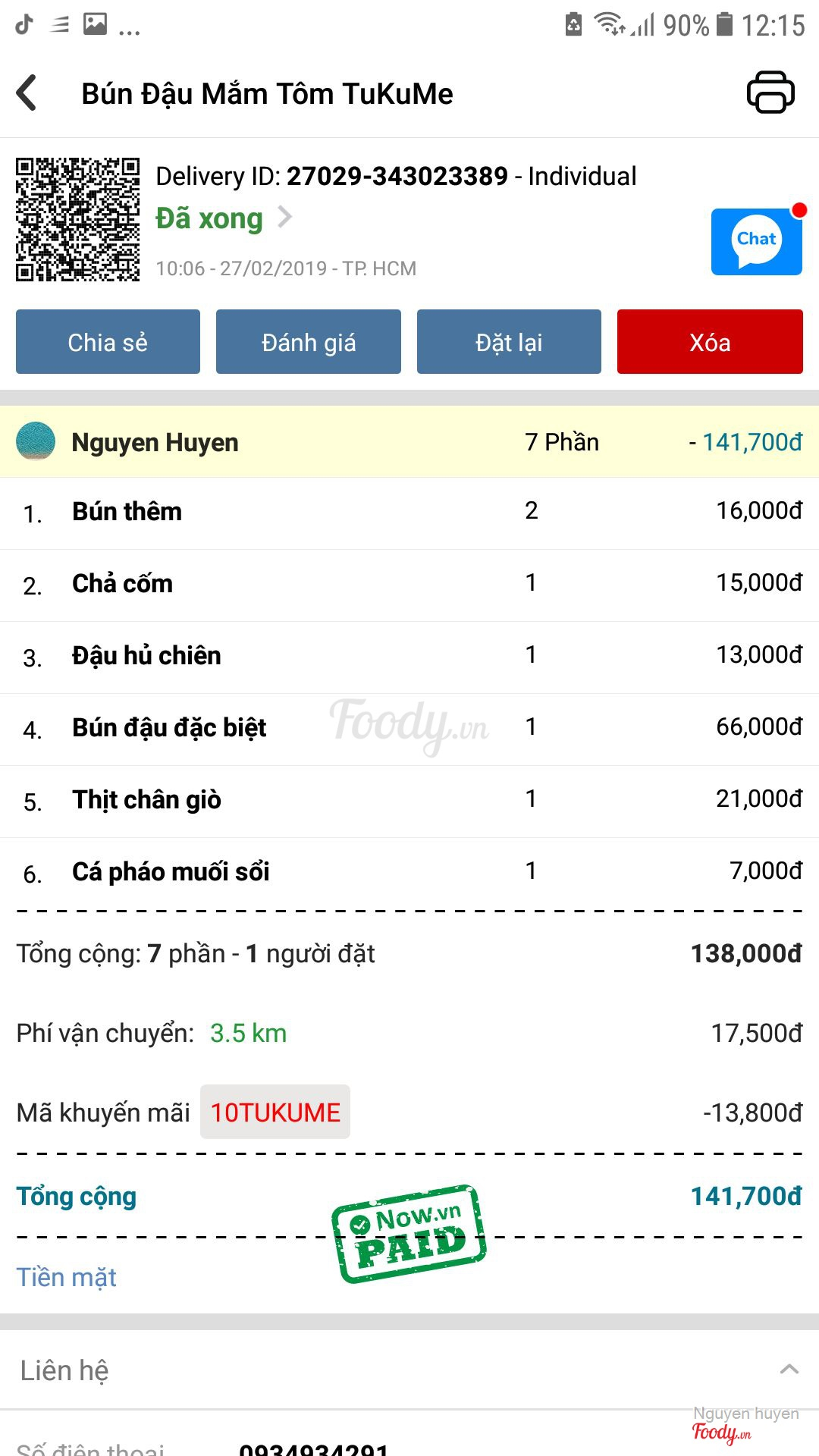The height and width of the screenshot is (1456, 819).
Task: Share the order with Chia sẻ
Action: click(x=108, y=342)
